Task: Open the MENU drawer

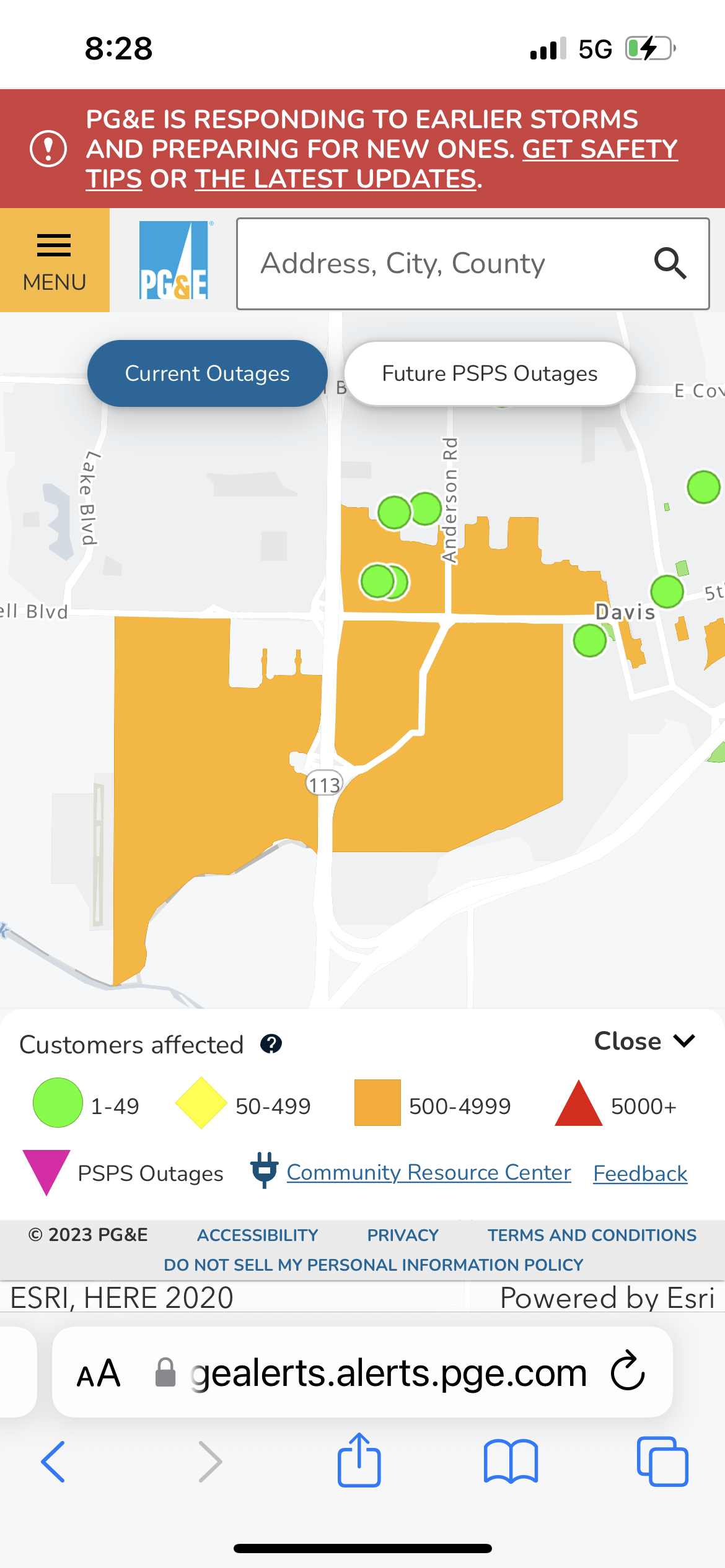Action: point(55,261)
